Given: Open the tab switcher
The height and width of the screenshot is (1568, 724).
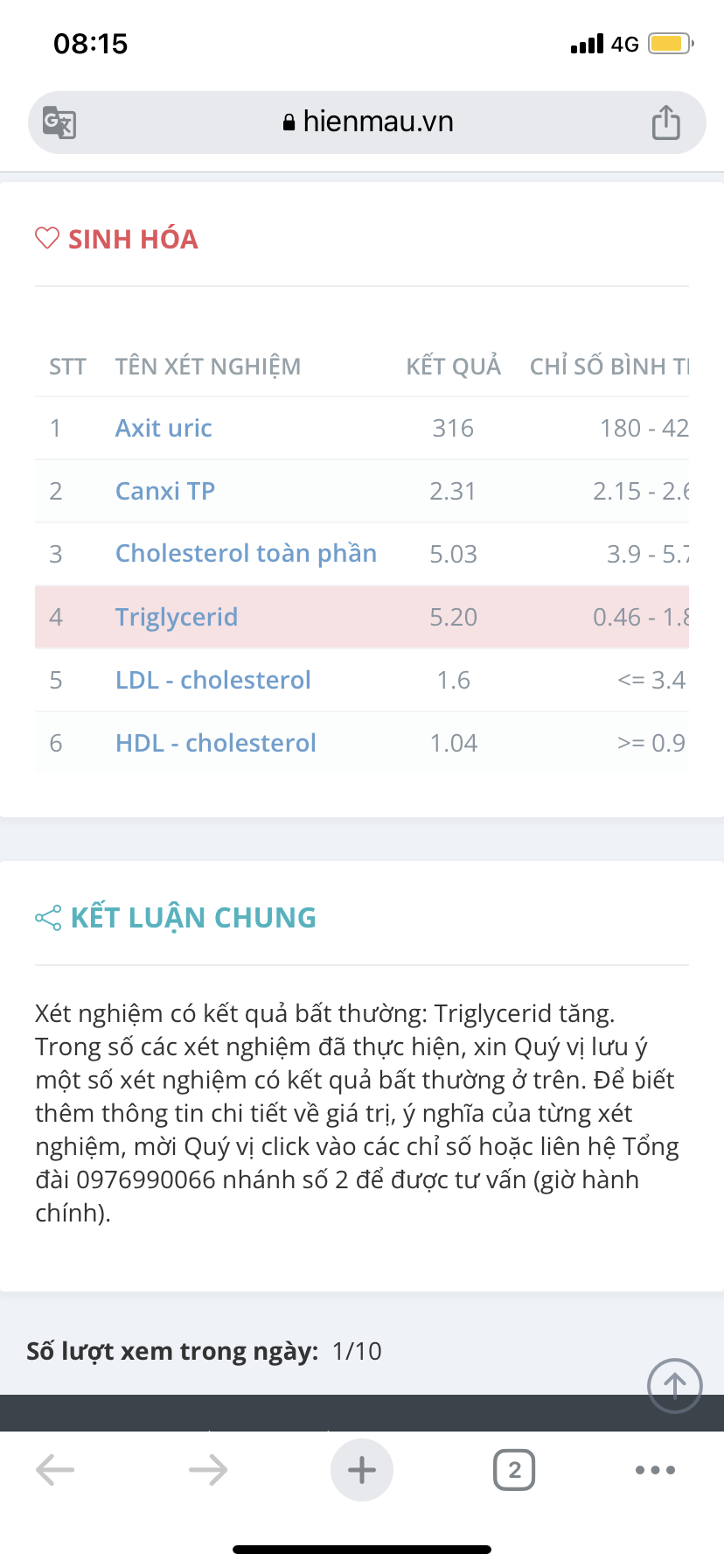Looking at the screenshot, I should (514, 1470).
